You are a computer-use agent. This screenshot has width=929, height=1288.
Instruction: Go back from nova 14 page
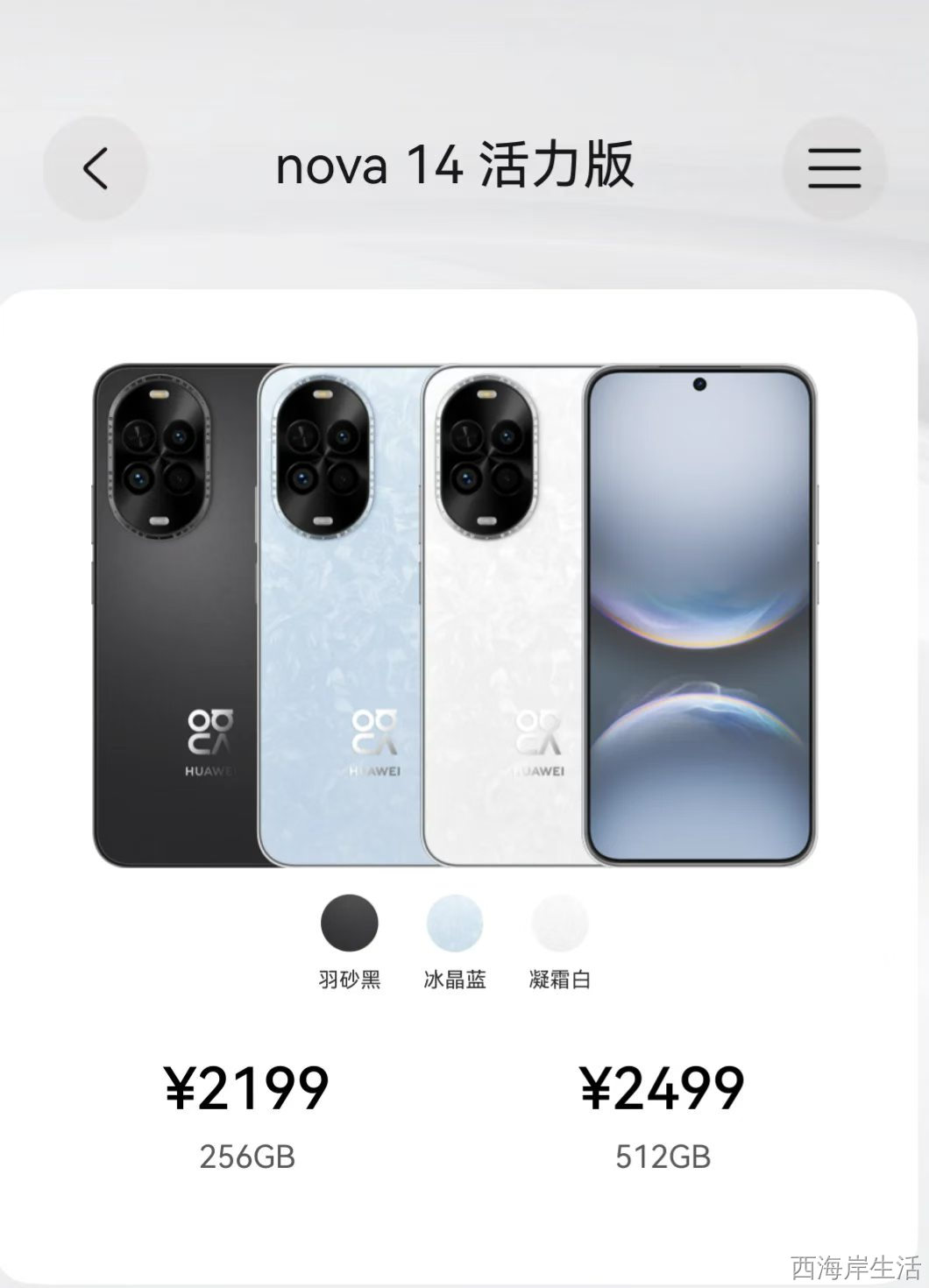96,167
